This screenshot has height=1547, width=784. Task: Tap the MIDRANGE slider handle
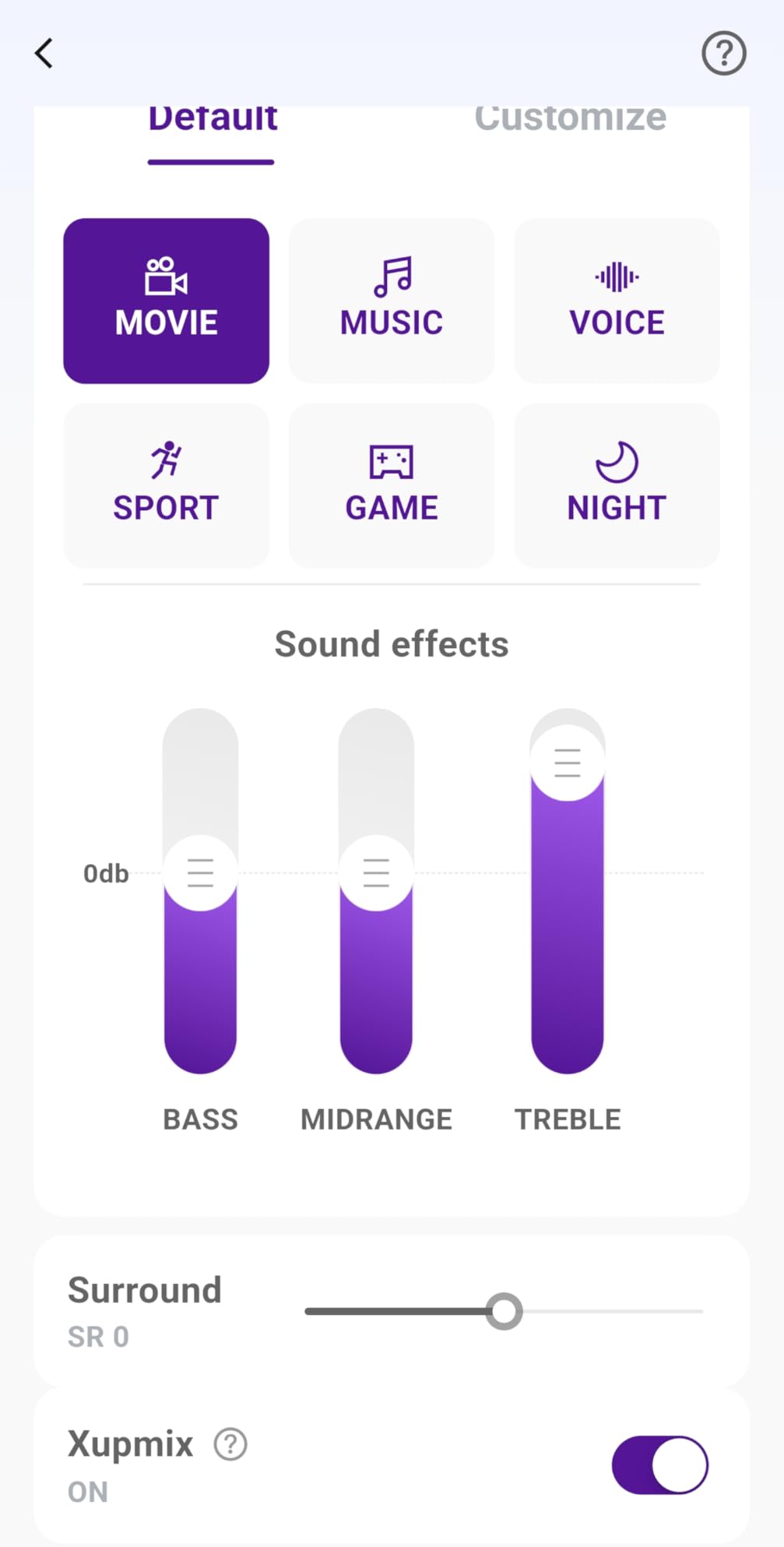point(376,872)
